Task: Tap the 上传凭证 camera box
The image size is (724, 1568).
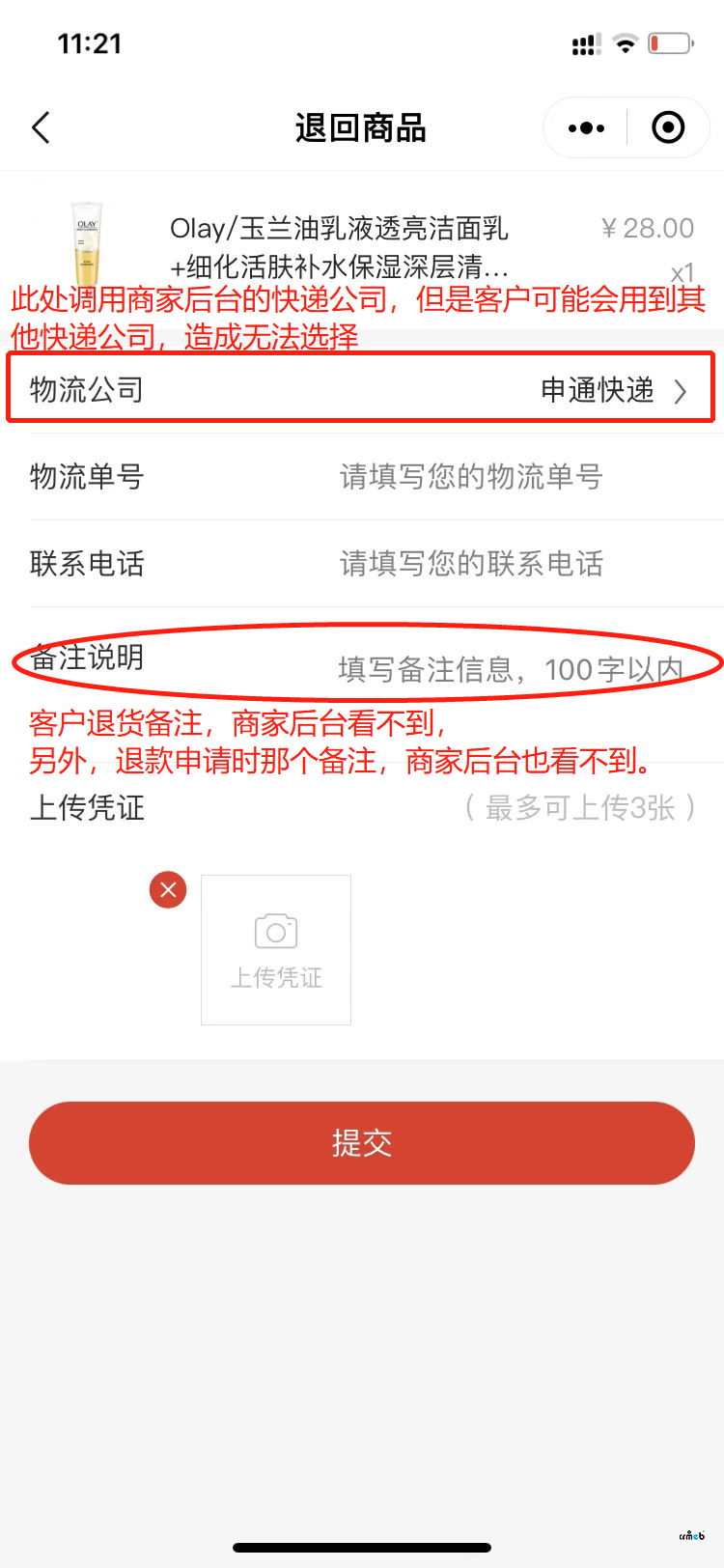Action: click(x=276, y=949)
